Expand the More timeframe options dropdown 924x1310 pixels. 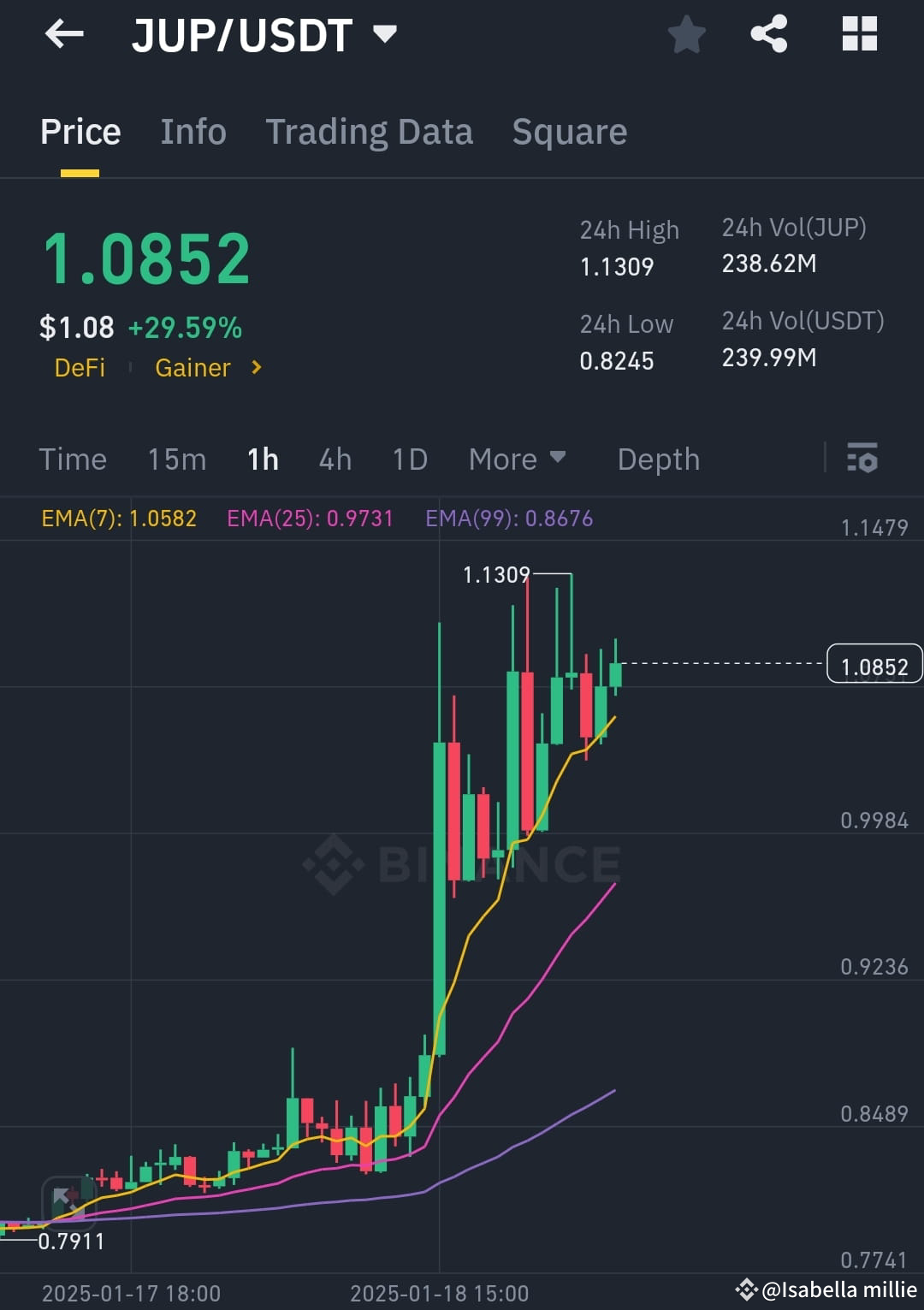coord(517,459)
